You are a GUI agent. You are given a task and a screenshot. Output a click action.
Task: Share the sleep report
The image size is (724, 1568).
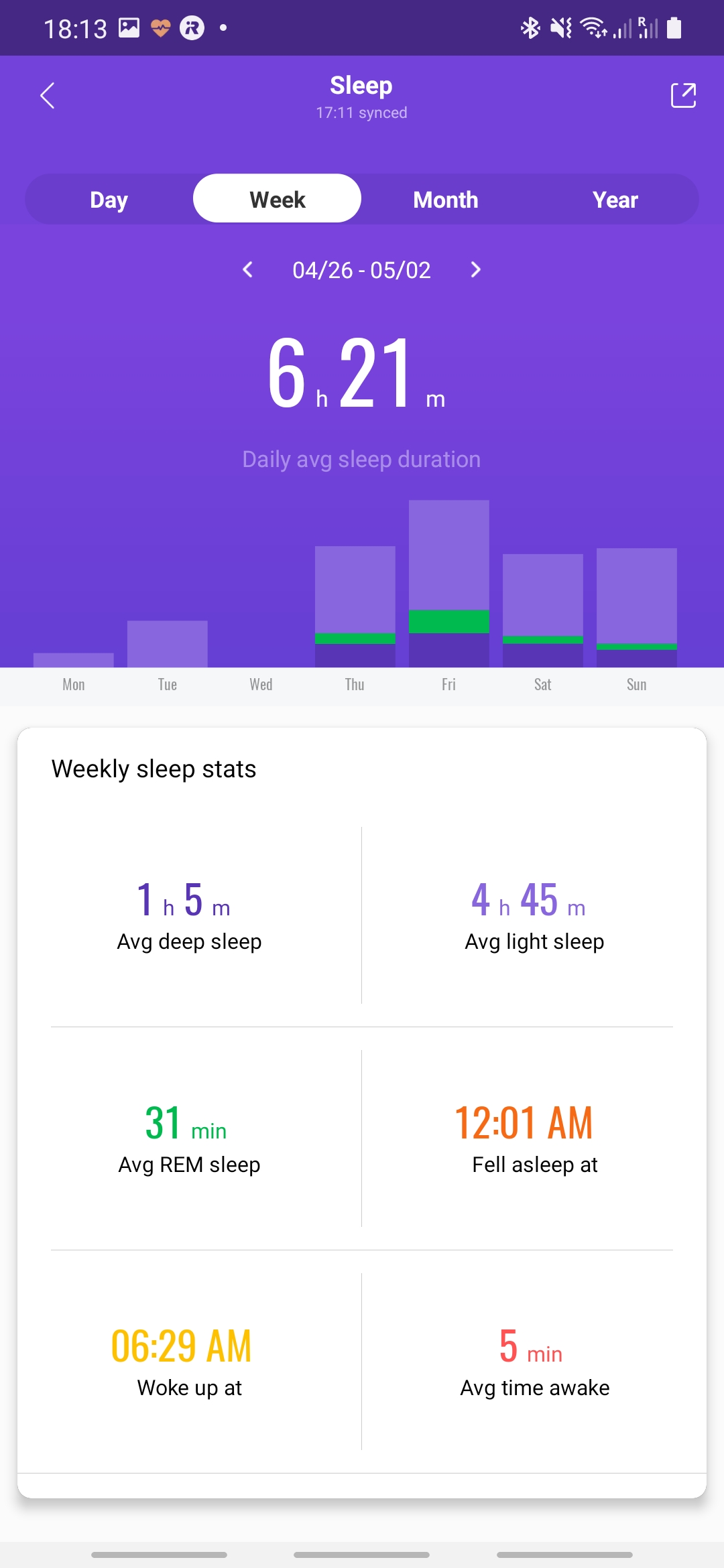683,96
